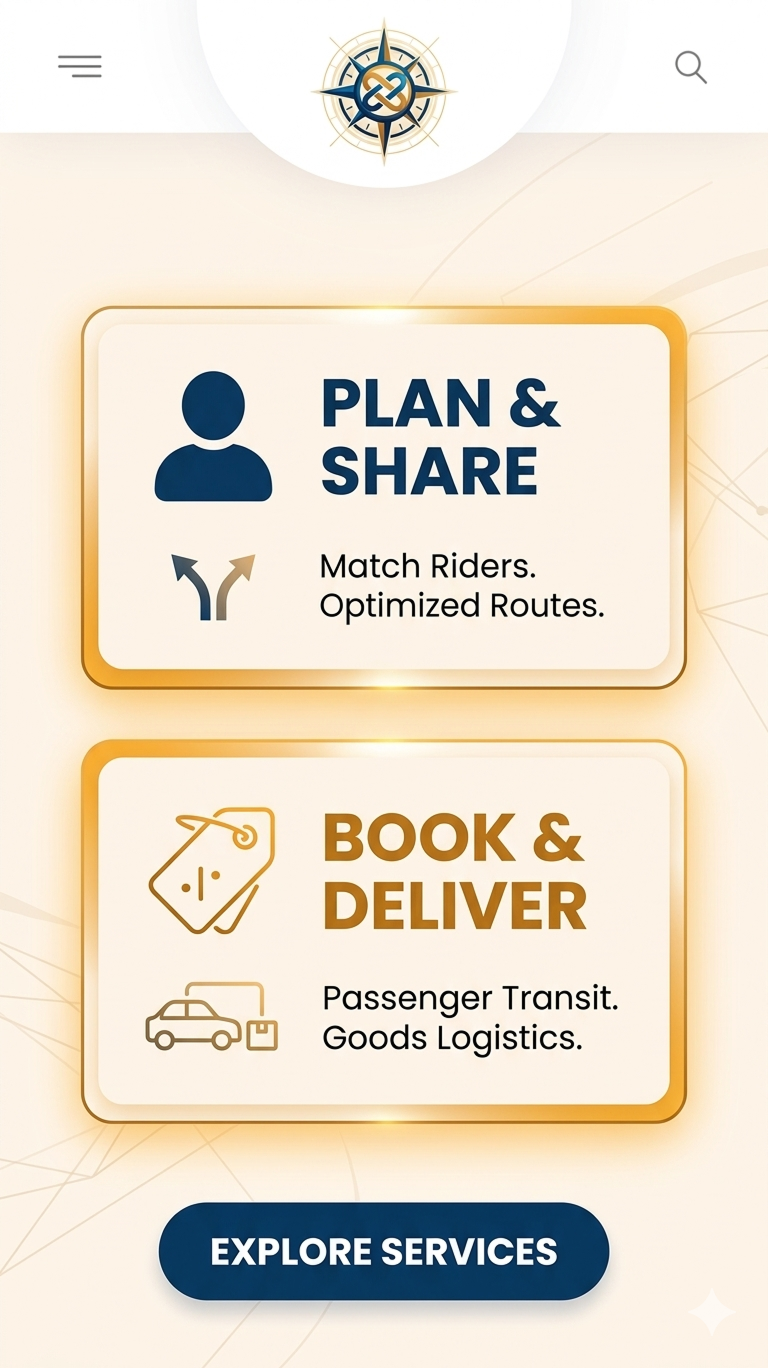Open the Plan & Share card
This screenshot has height=1368, width=768.
point(384,497)
